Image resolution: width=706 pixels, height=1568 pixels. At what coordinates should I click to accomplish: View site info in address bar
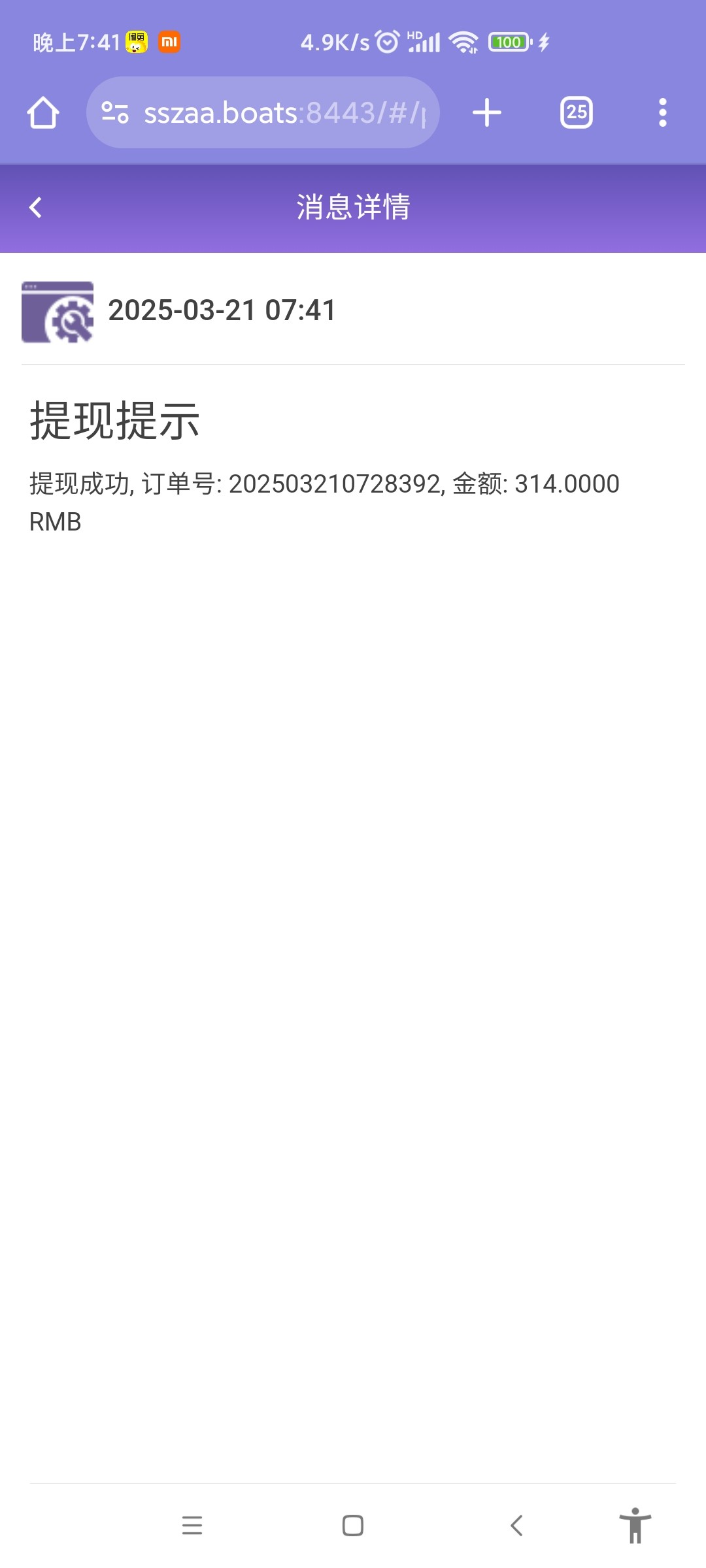tap(115, 112)
